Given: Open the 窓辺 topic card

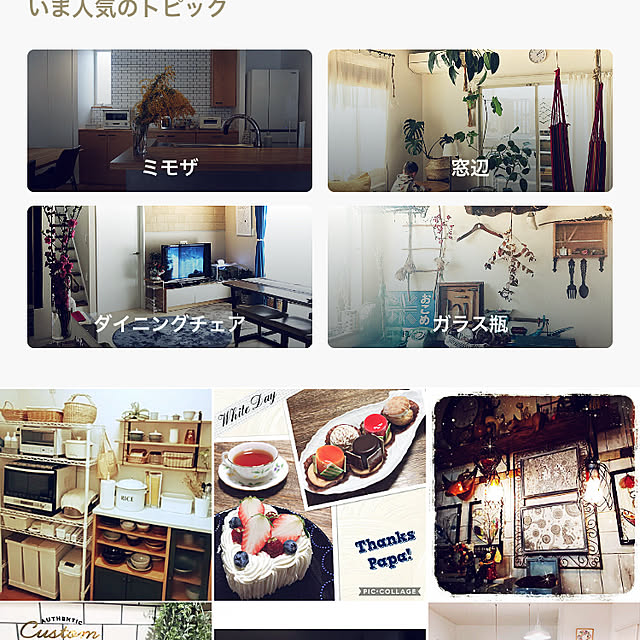Looking at the screenshot, I should pos(470,121).
